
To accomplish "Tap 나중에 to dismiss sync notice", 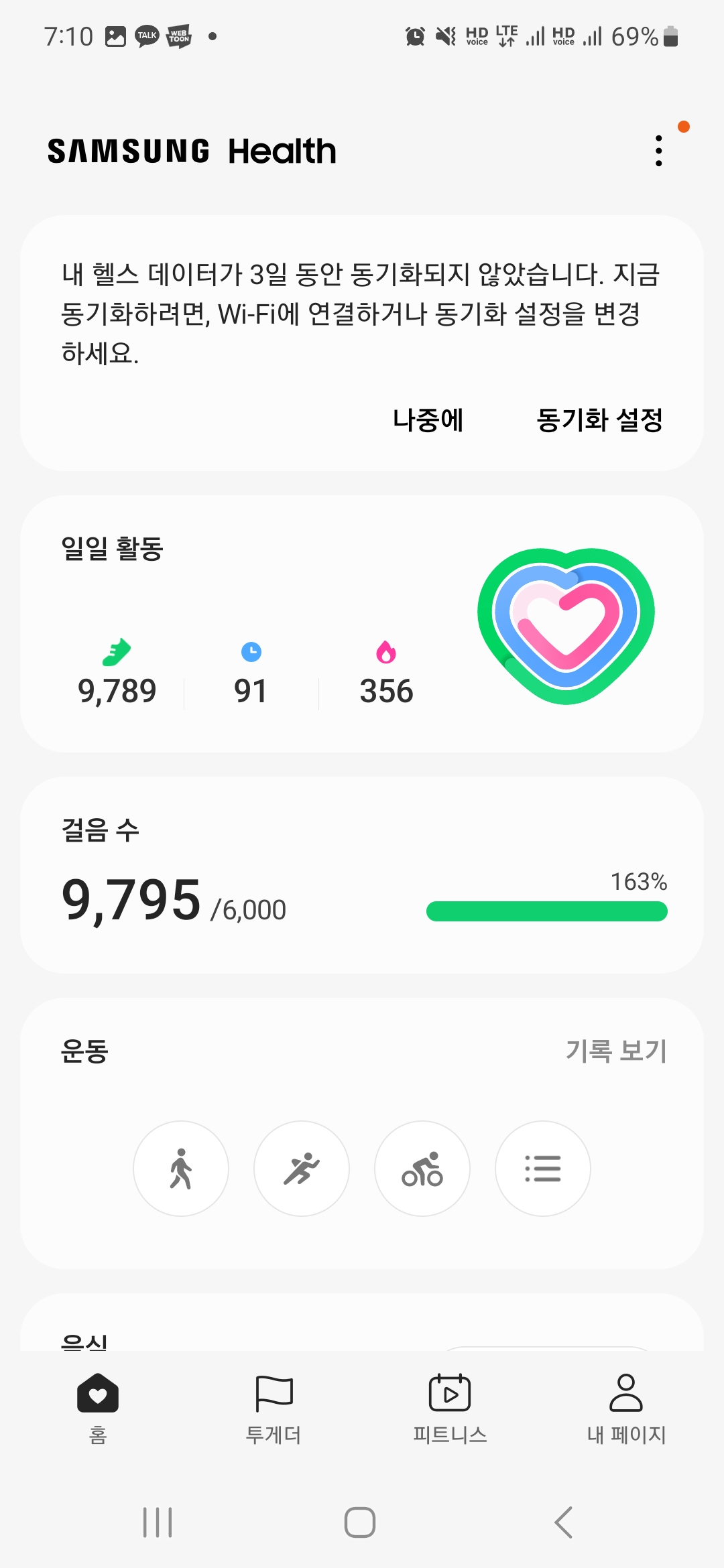I will coord(428,420).
